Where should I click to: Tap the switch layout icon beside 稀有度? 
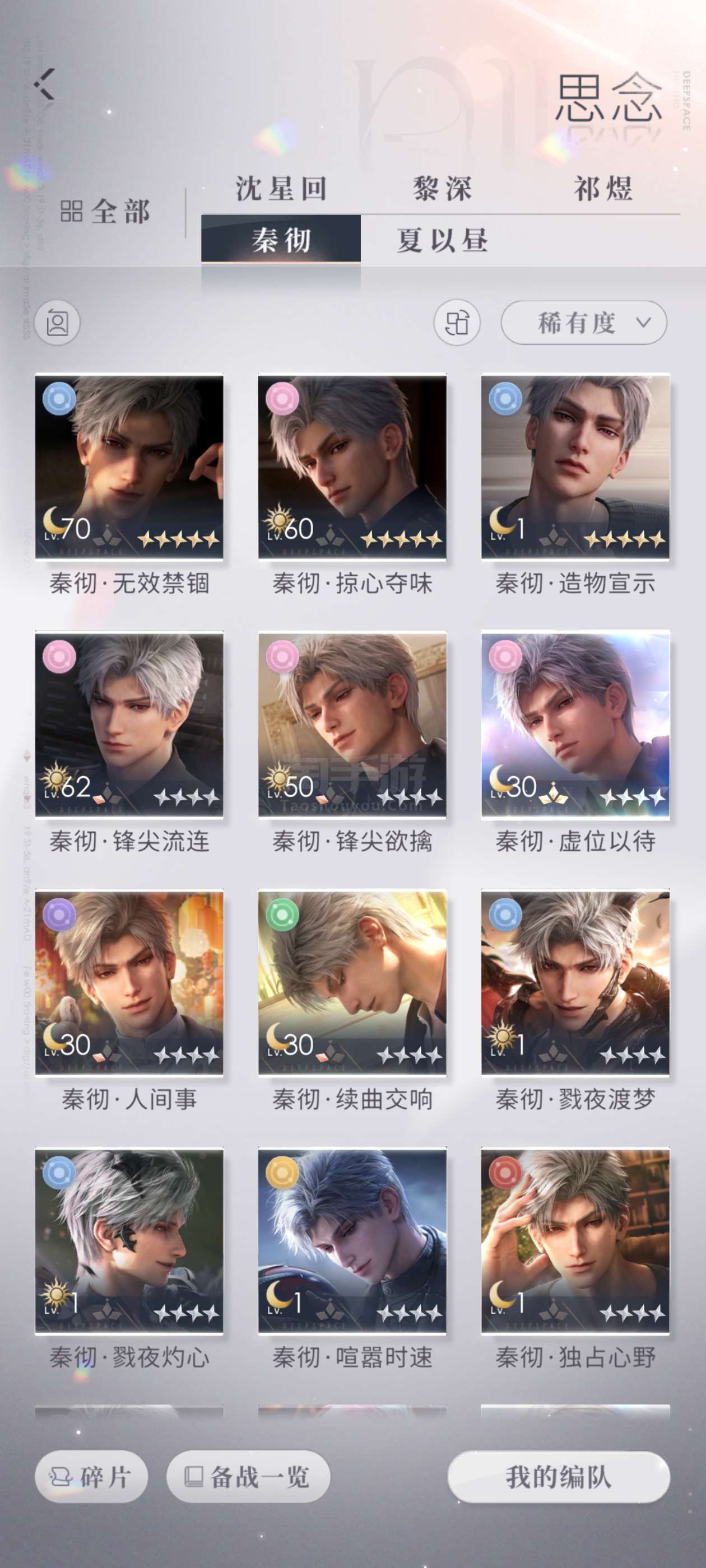[x=456, y=323]
